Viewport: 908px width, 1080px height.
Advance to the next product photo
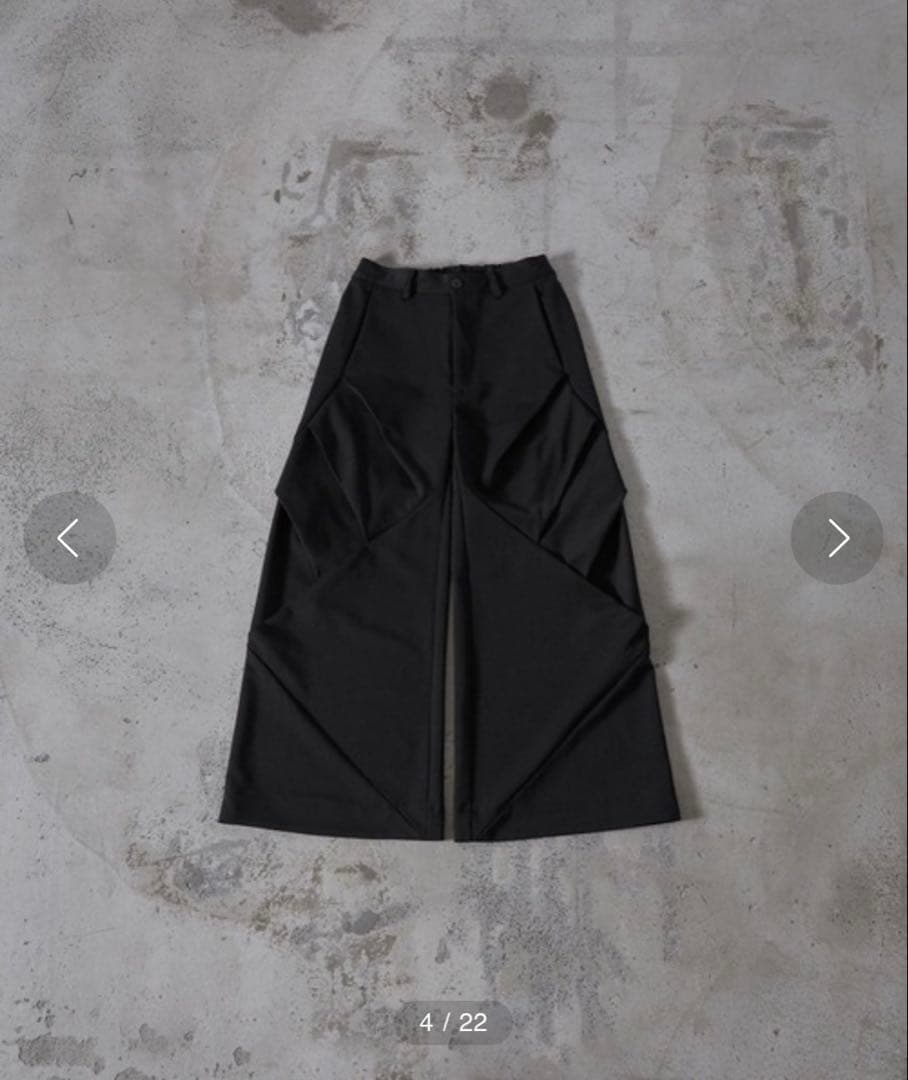tap(837, 538)
